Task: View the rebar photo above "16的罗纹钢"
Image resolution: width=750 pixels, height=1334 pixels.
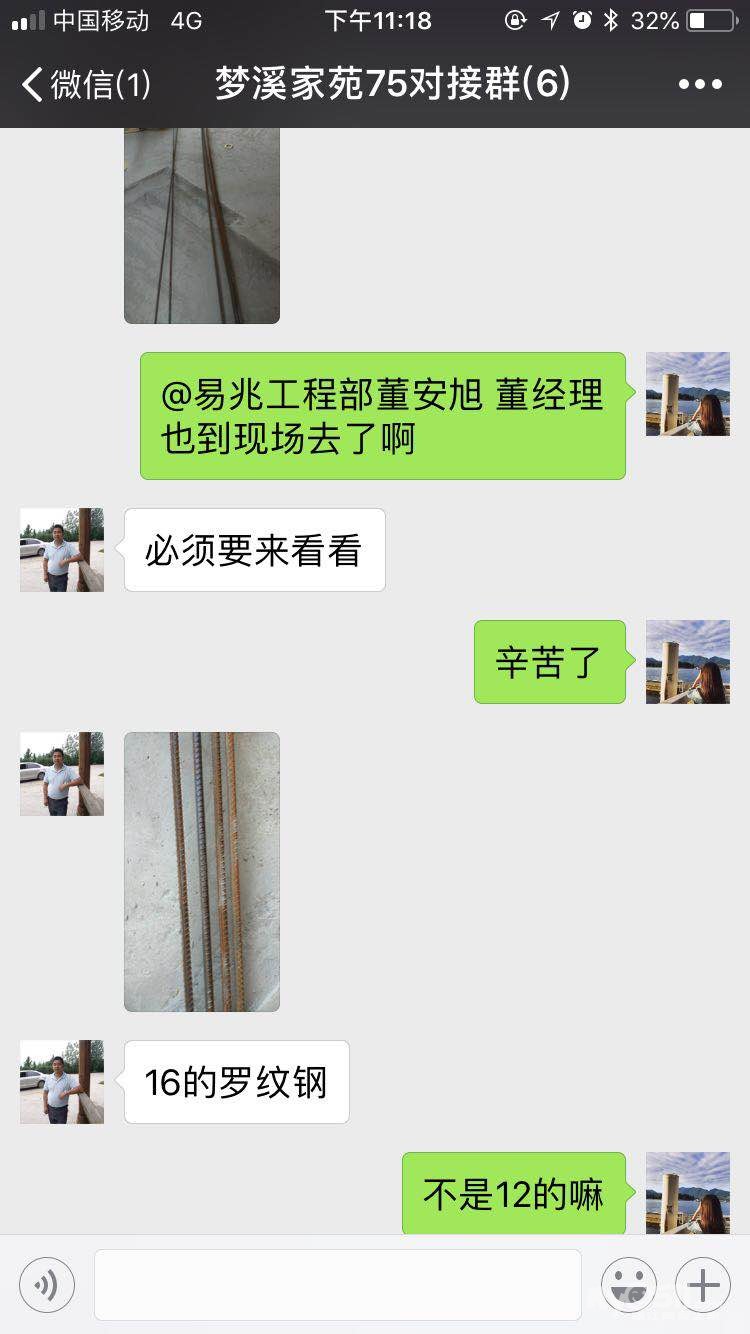Action: click(202, 871)
